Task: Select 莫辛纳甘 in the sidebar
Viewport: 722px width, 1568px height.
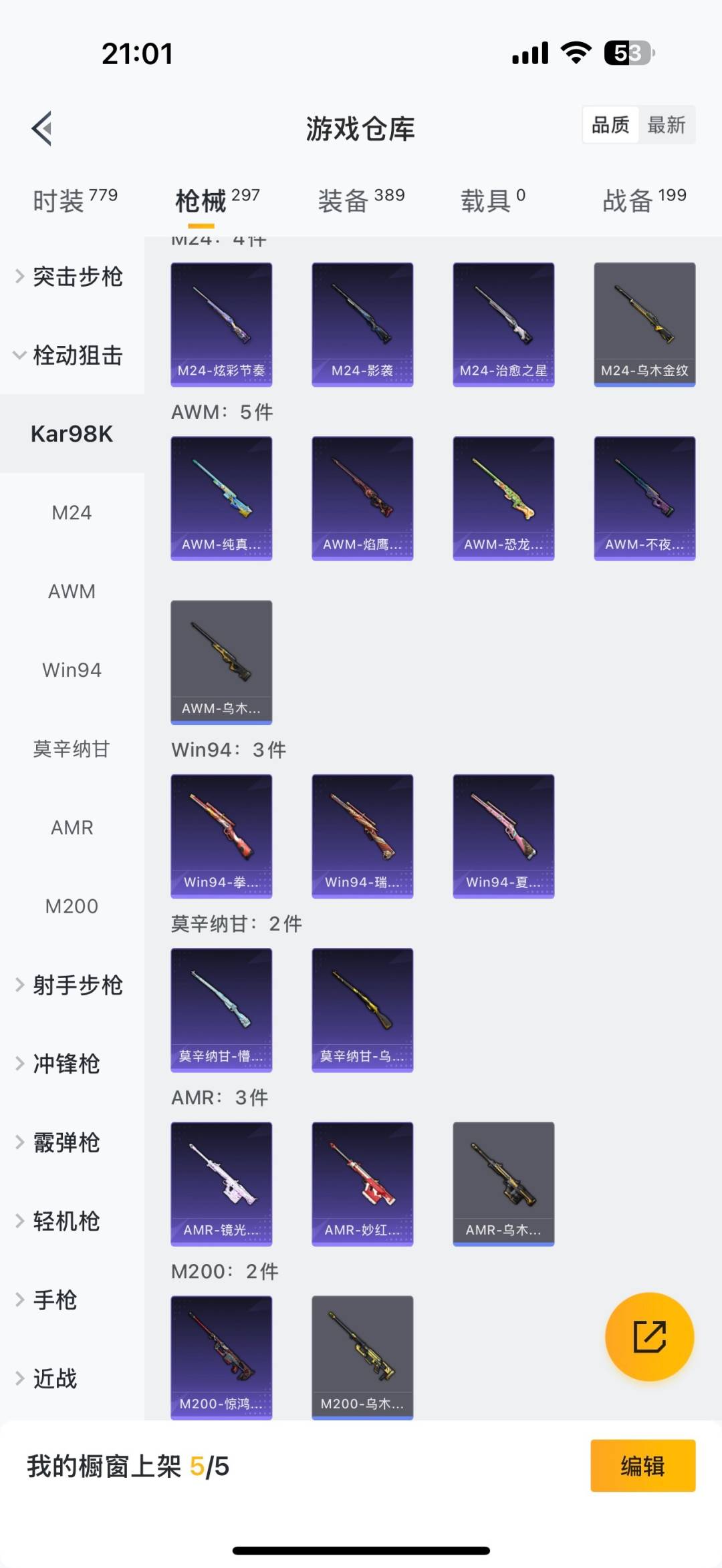Action: pos(72,749)
